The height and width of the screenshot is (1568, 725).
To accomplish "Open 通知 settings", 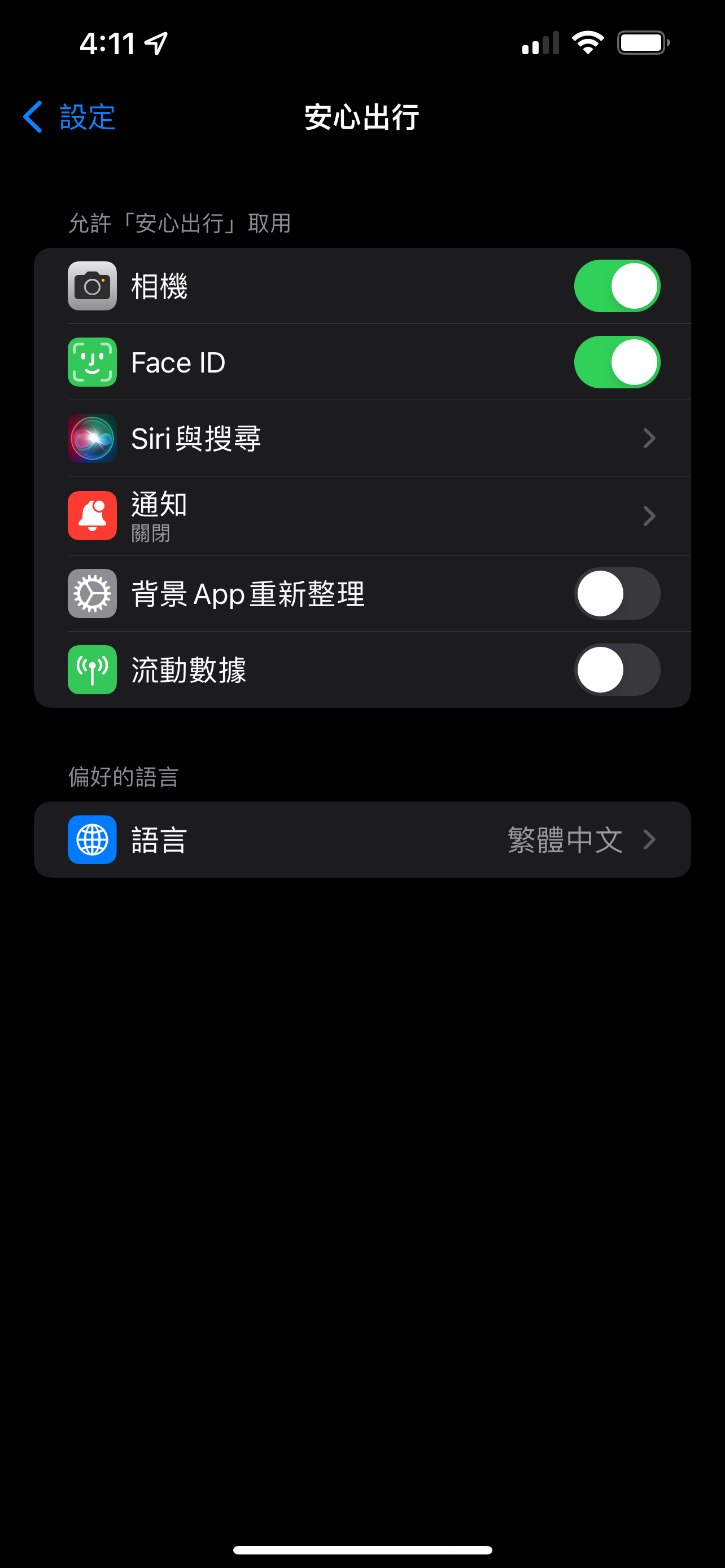I will coord(362,515).
